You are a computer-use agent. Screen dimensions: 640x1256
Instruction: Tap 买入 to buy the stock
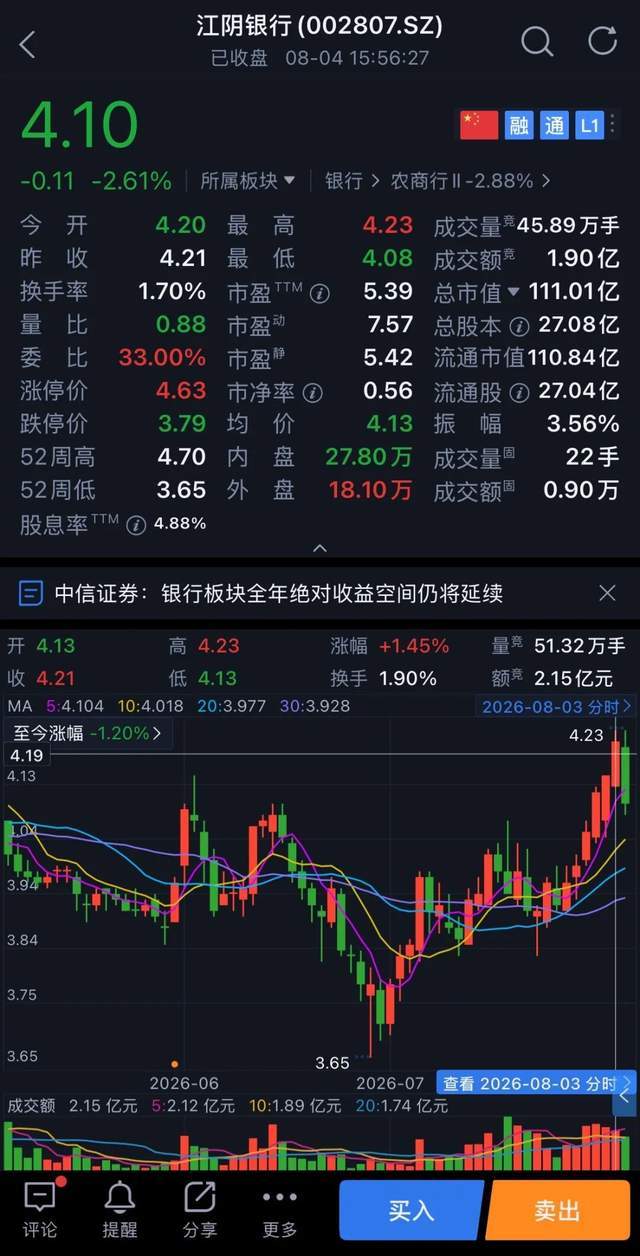(x=411, y=1210)
